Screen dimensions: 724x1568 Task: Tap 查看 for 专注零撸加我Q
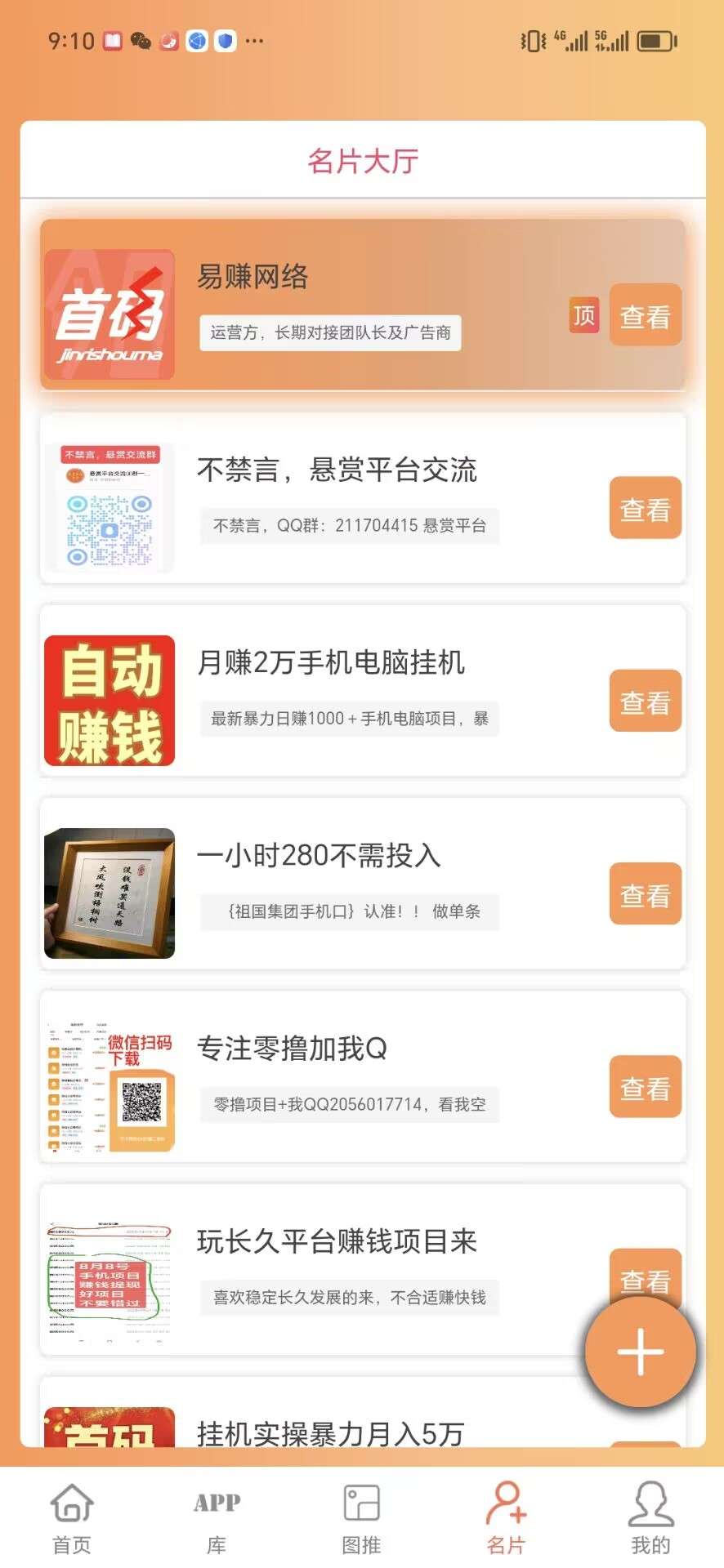click(x=645, y=1086)
